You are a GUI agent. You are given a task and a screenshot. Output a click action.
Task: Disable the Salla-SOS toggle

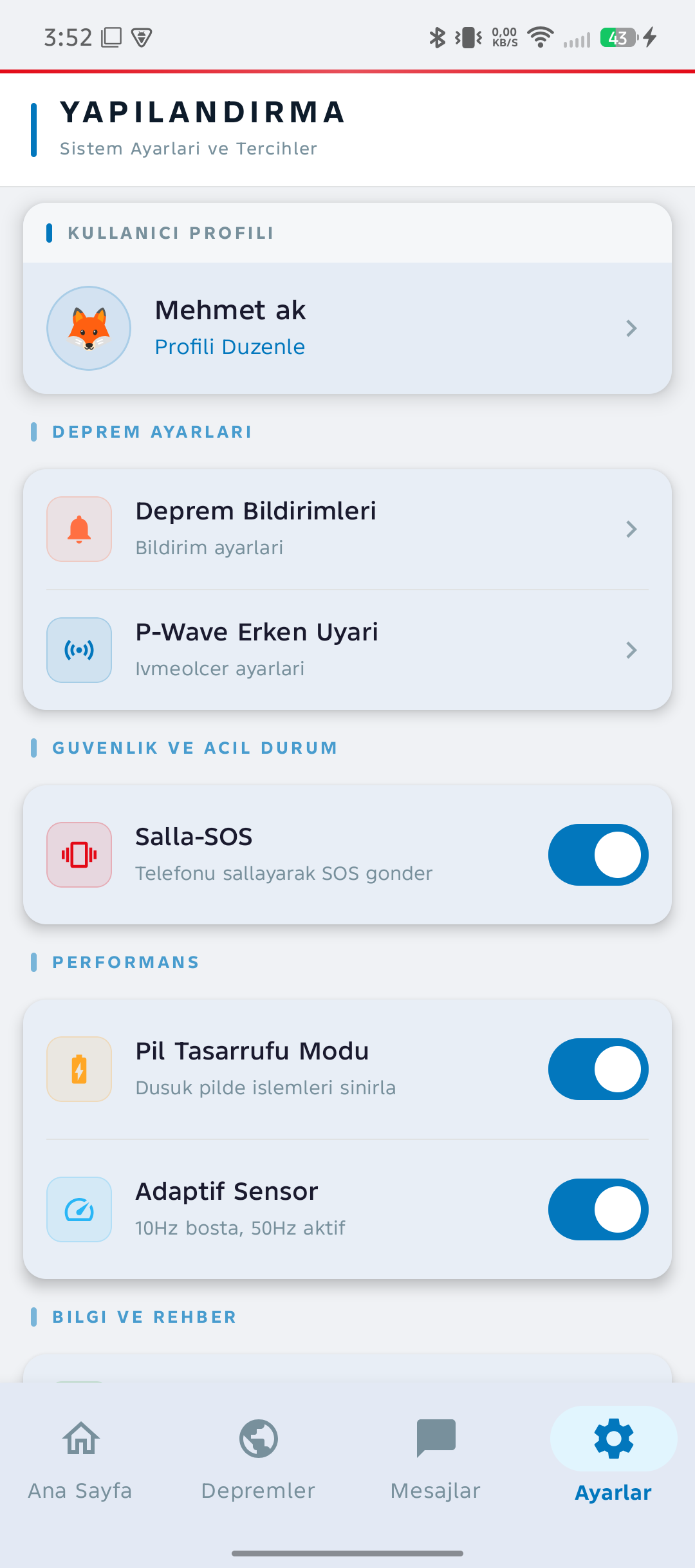pyautogui.click(x=597, y=855)
